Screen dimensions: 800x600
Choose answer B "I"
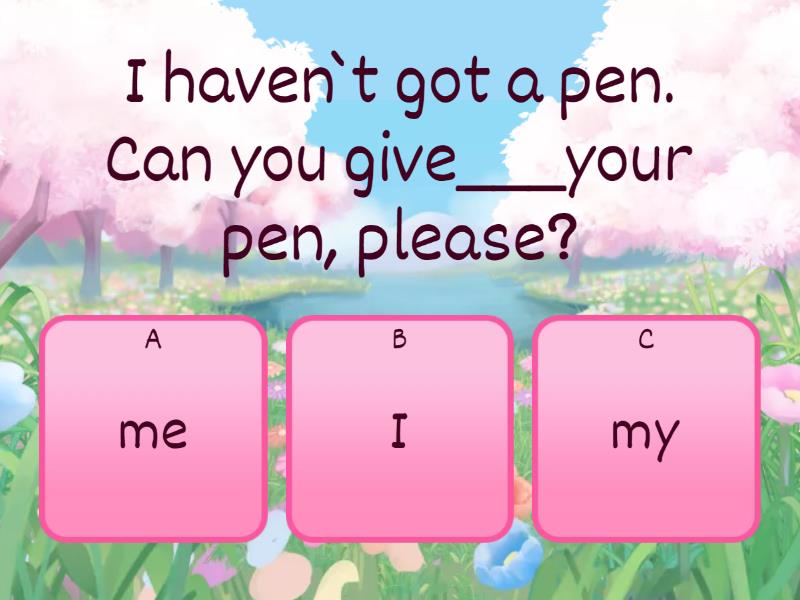399,429
